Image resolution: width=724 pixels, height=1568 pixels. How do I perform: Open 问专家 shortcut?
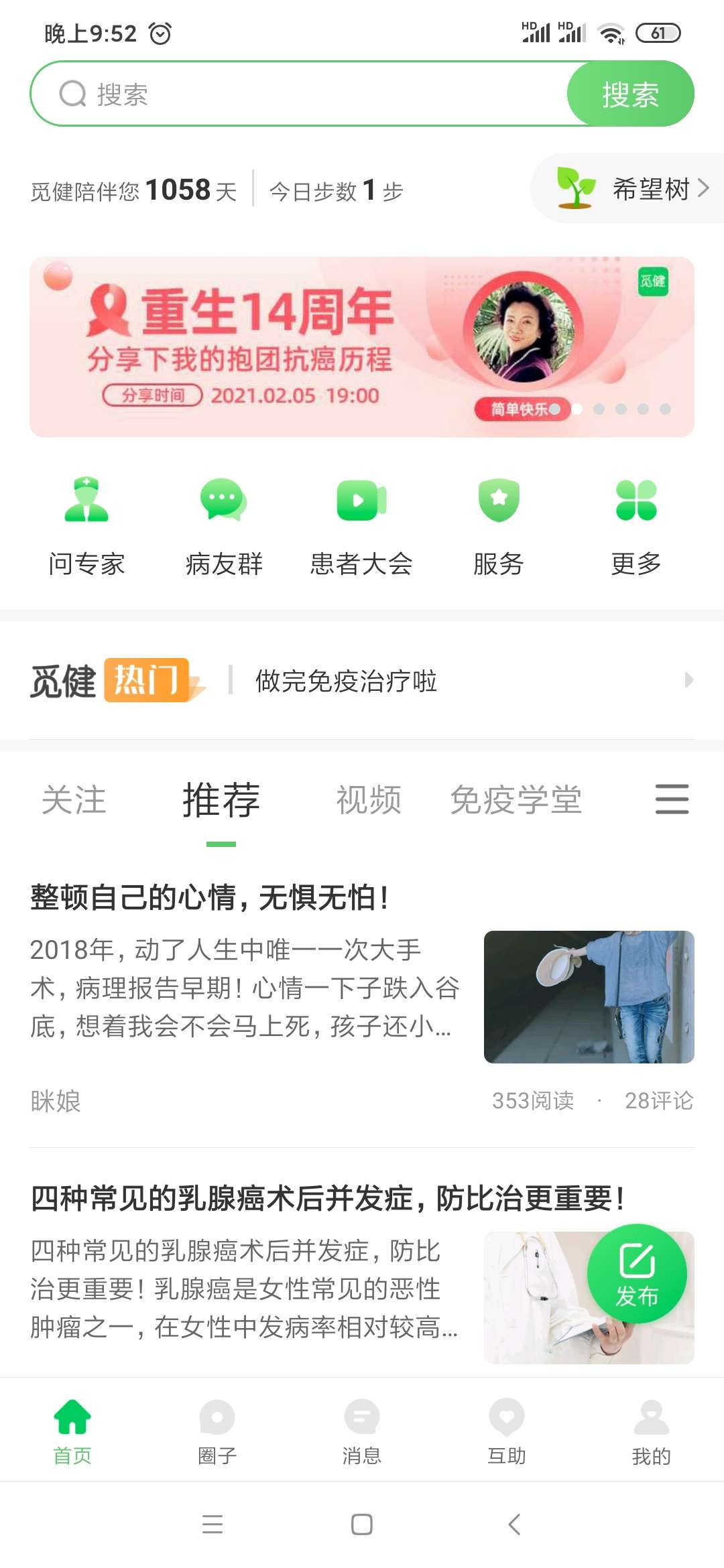(x=86, y=526)
